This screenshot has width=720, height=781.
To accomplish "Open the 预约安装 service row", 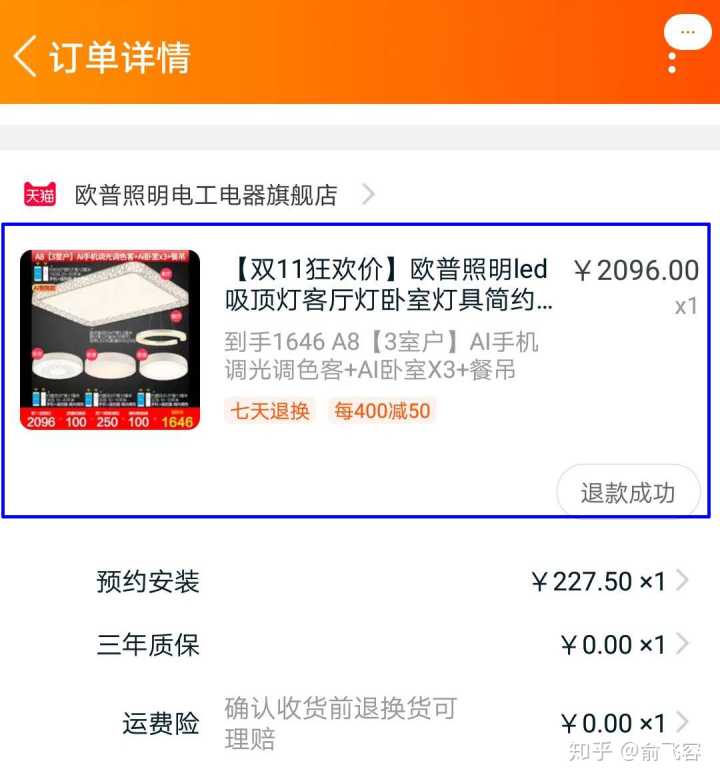I will [390, 581].
